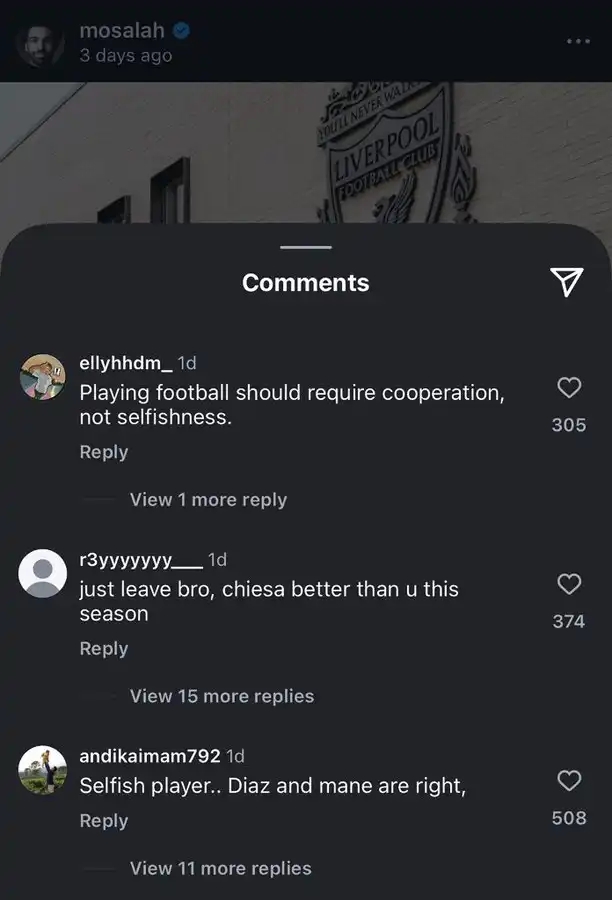Reply to andikaimam792's comment
The height and width of the screenshot is (900, 612).
point(104,820)
